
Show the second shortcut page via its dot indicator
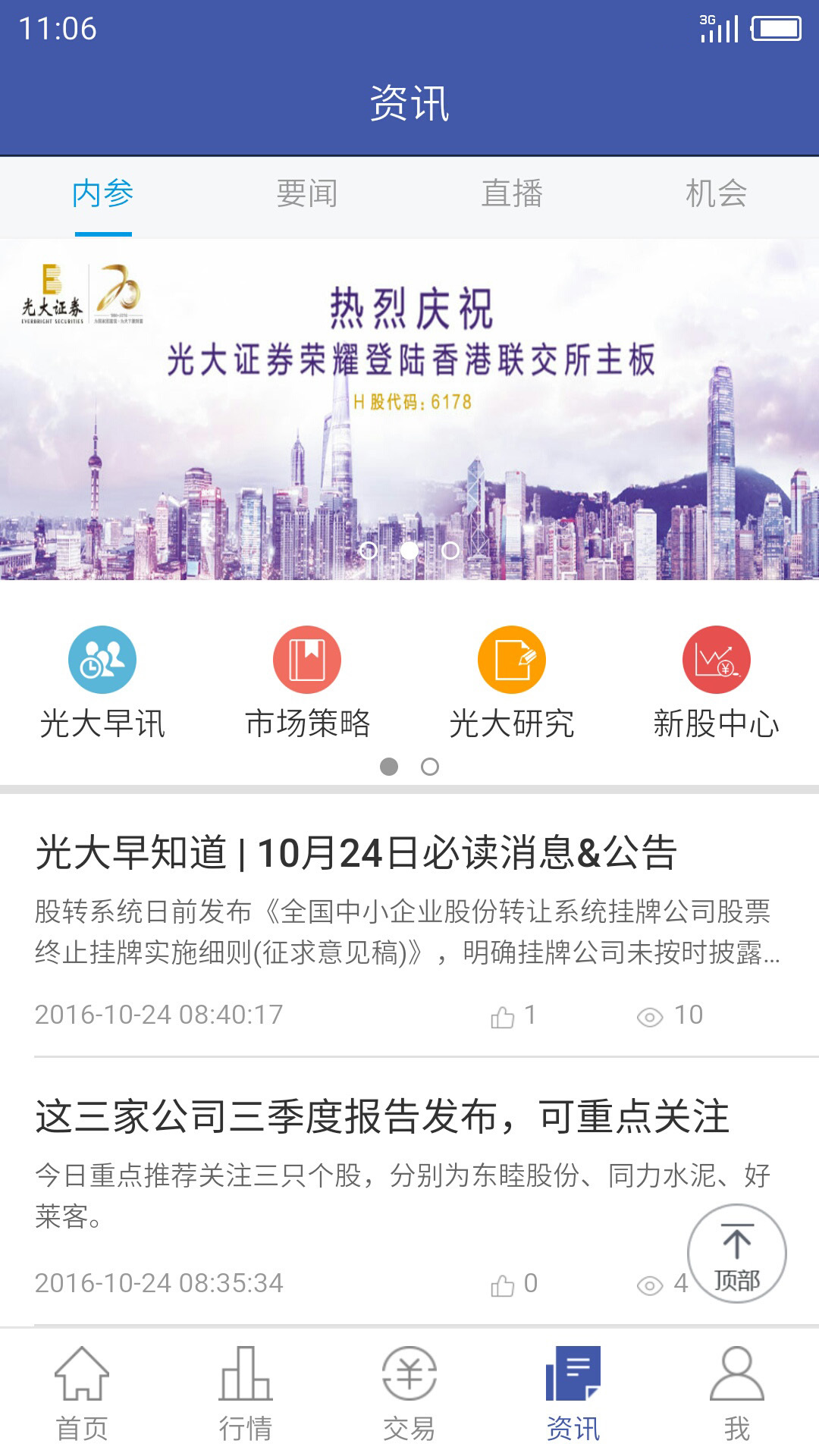(x=430, y=767)
